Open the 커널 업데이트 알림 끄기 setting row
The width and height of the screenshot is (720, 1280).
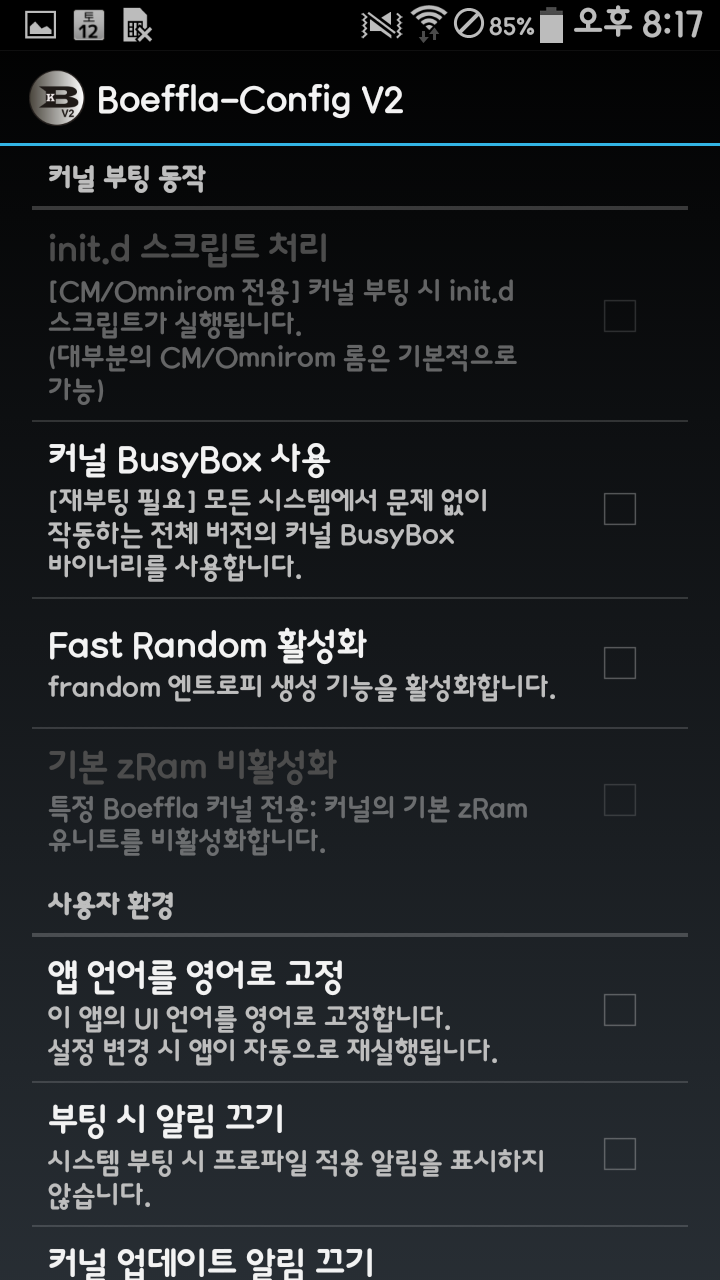tap(300, 1259)
